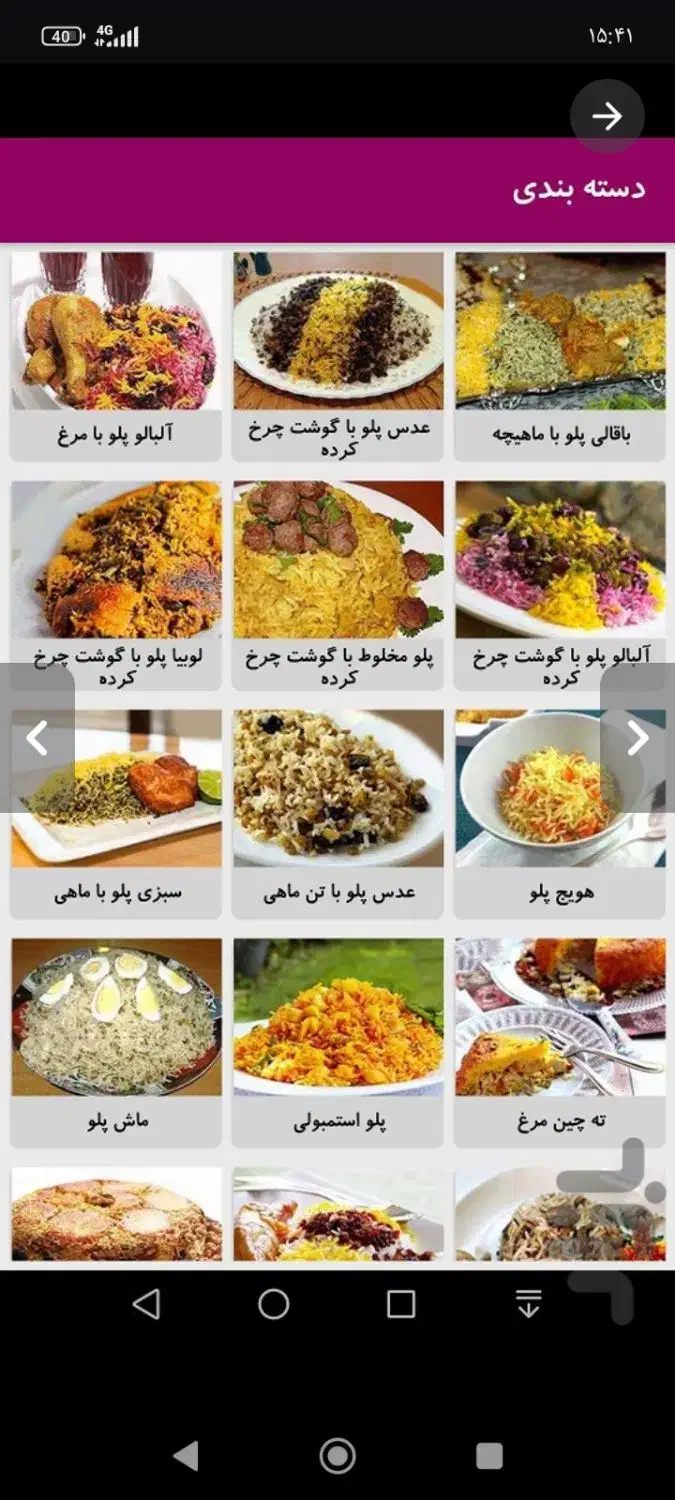Go home via the system navigation bar

pyautogui.click(x=337, y=1455)
